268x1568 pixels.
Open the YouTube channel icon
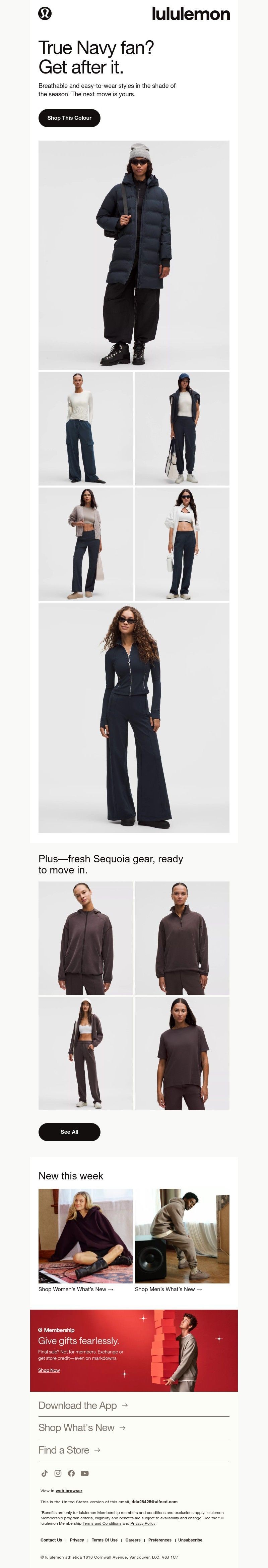click(85, 1474)
